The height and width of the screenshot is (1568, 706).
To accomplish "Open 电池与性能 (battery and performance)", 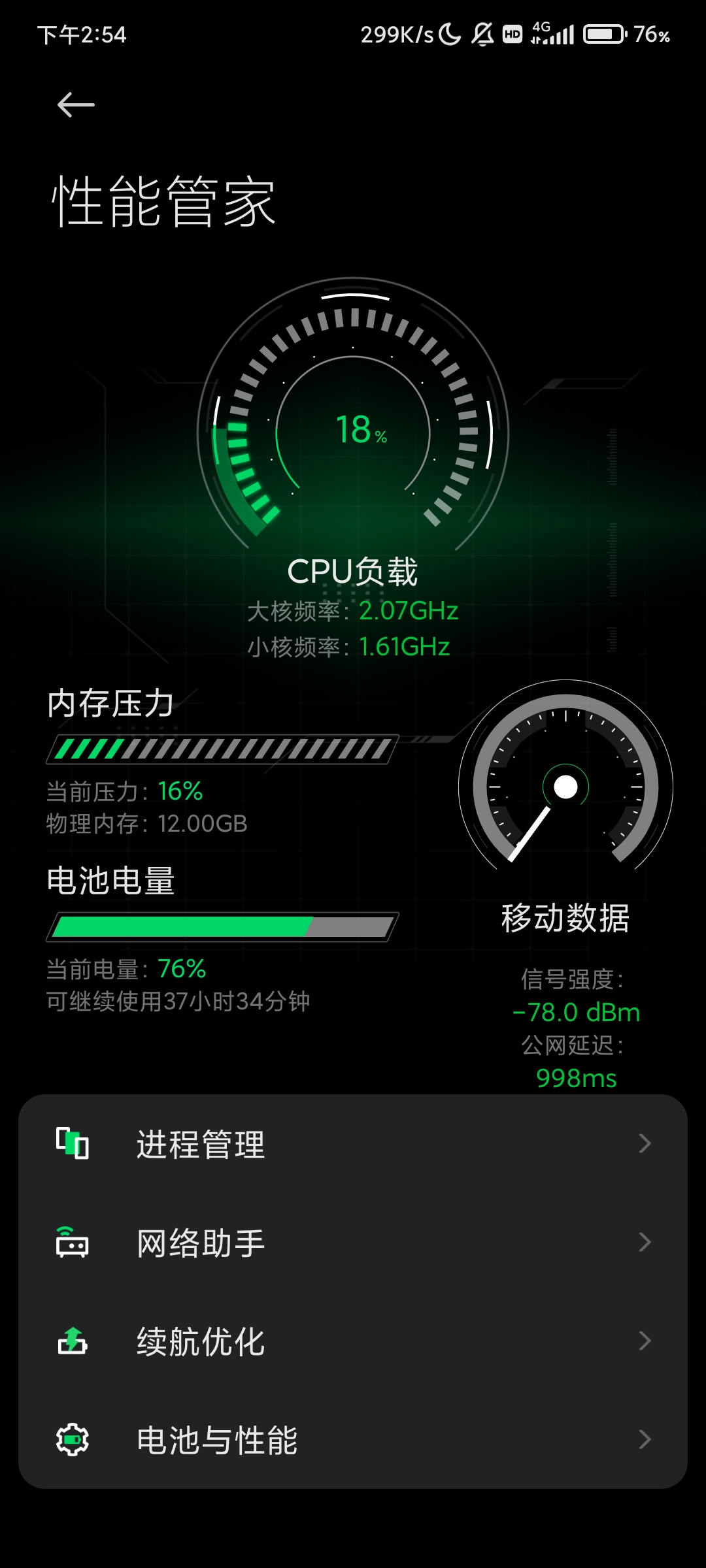I will 353,1440.
